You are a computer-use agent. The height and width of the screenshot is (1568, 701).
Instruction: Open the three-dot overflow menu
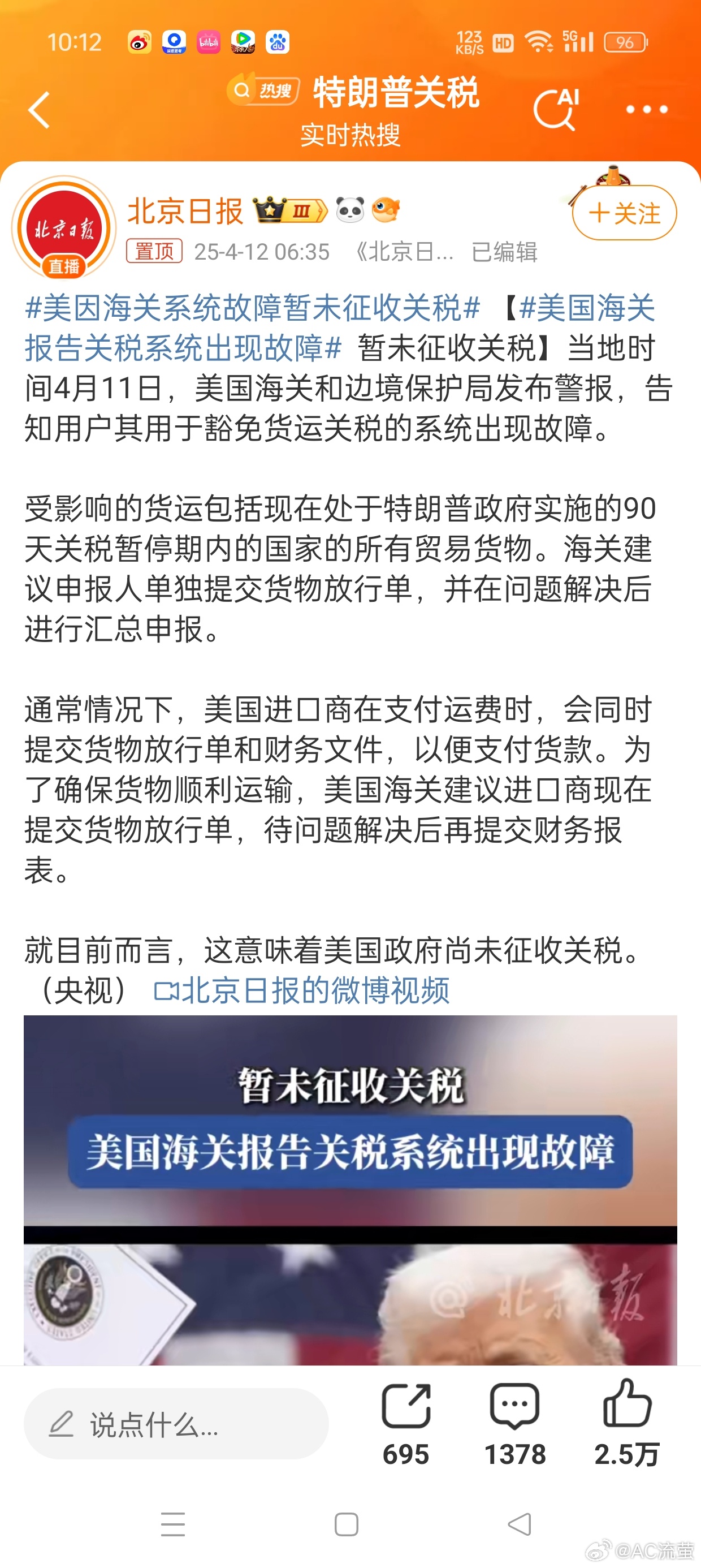(x=647, y=110)
